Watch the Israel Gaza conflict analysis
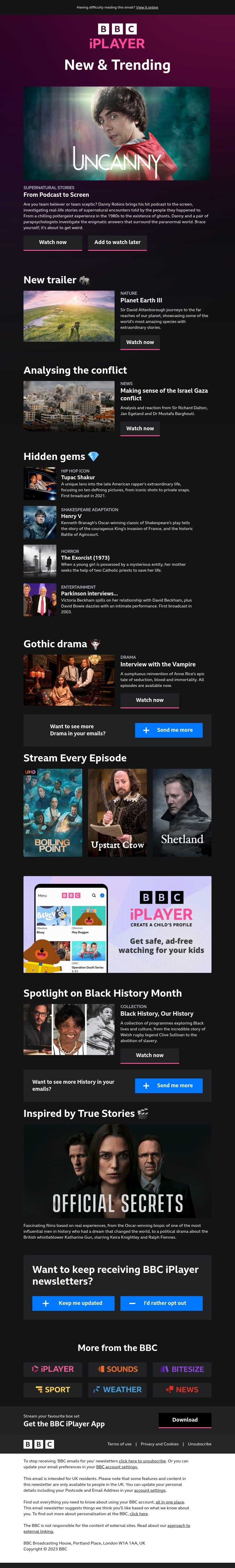The width and height of the screenshot is (235, 1568). (140, 429)
